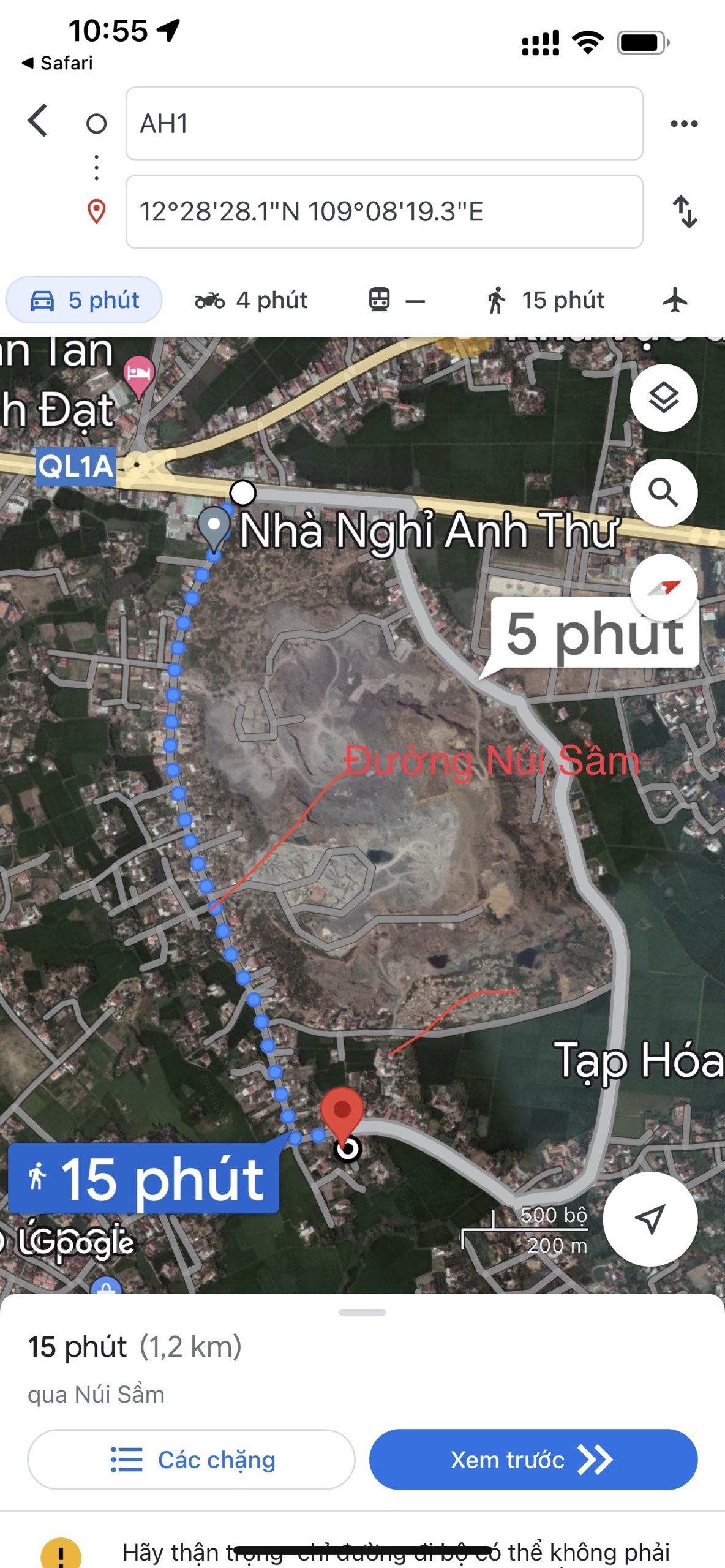Open the Các chặng steps list
Screen dimensions: 725x1568
coord(192,1460)
